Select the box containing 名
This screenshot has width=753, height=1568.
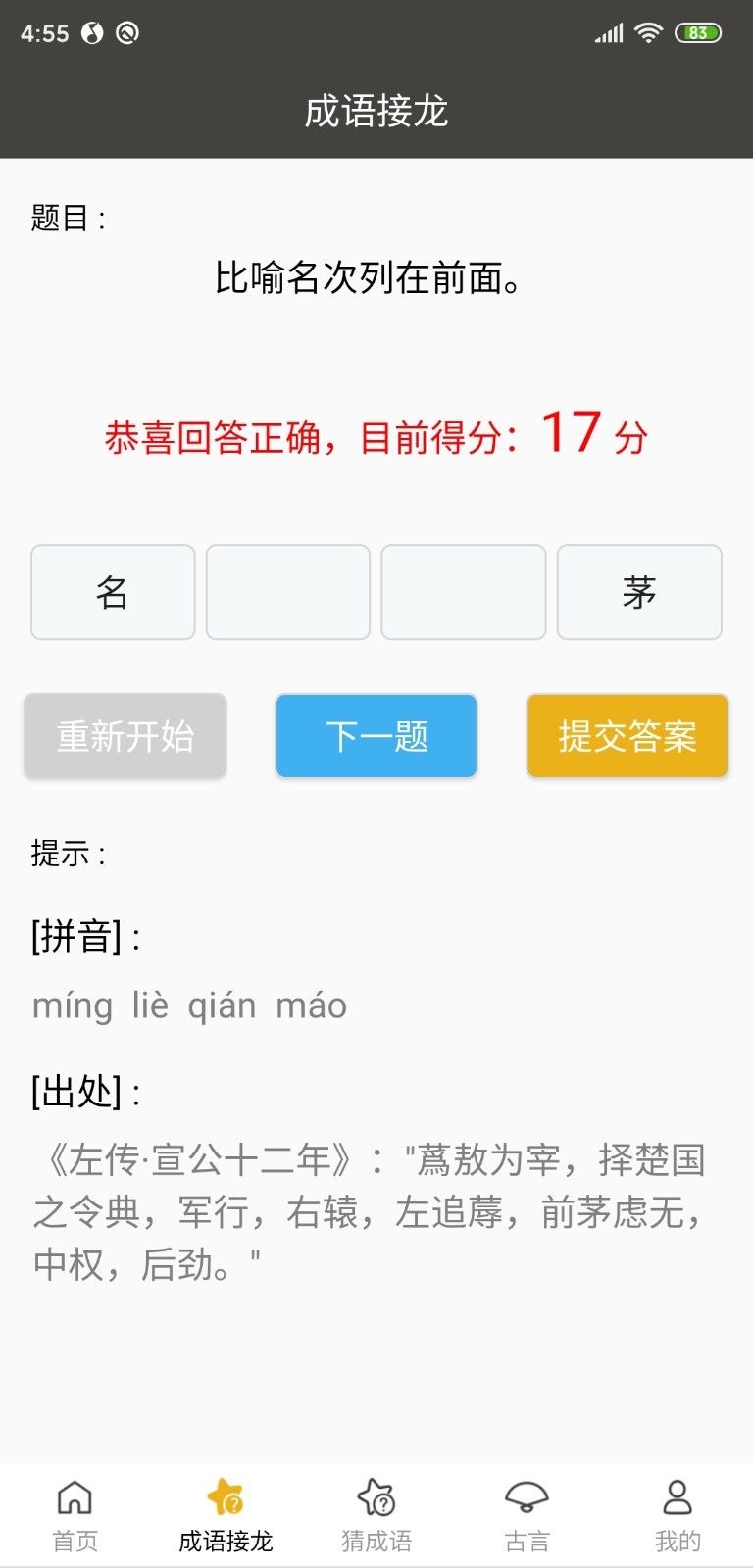[x=112, y=592]
